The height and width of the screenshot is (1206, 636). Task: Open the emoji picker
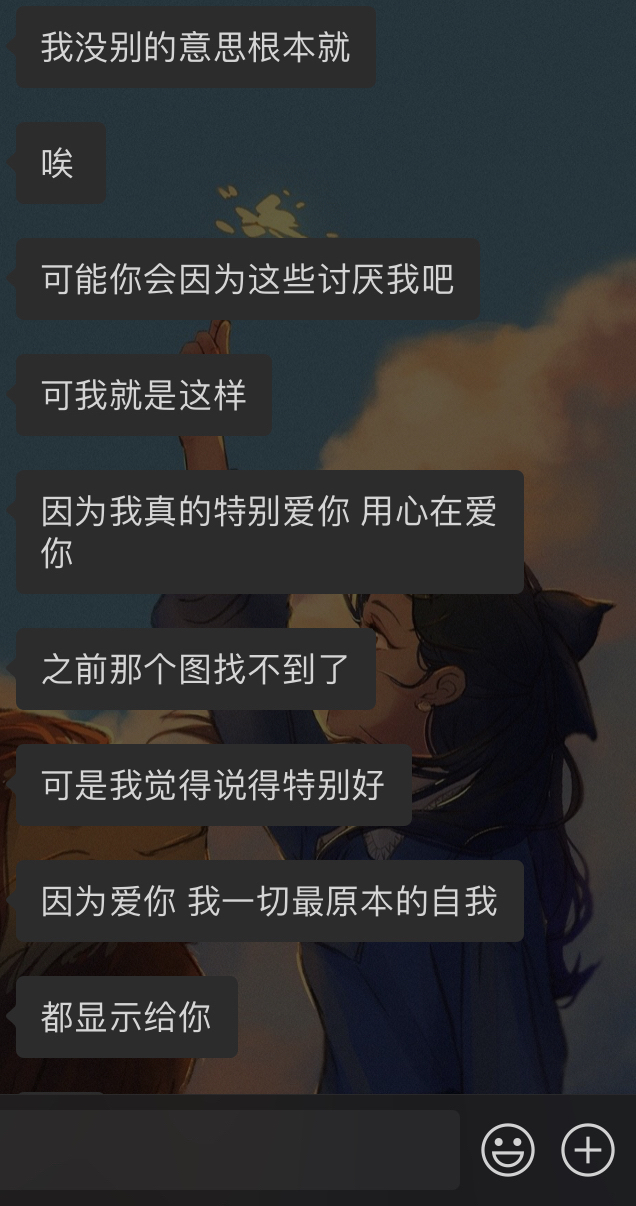[508, 1150]
